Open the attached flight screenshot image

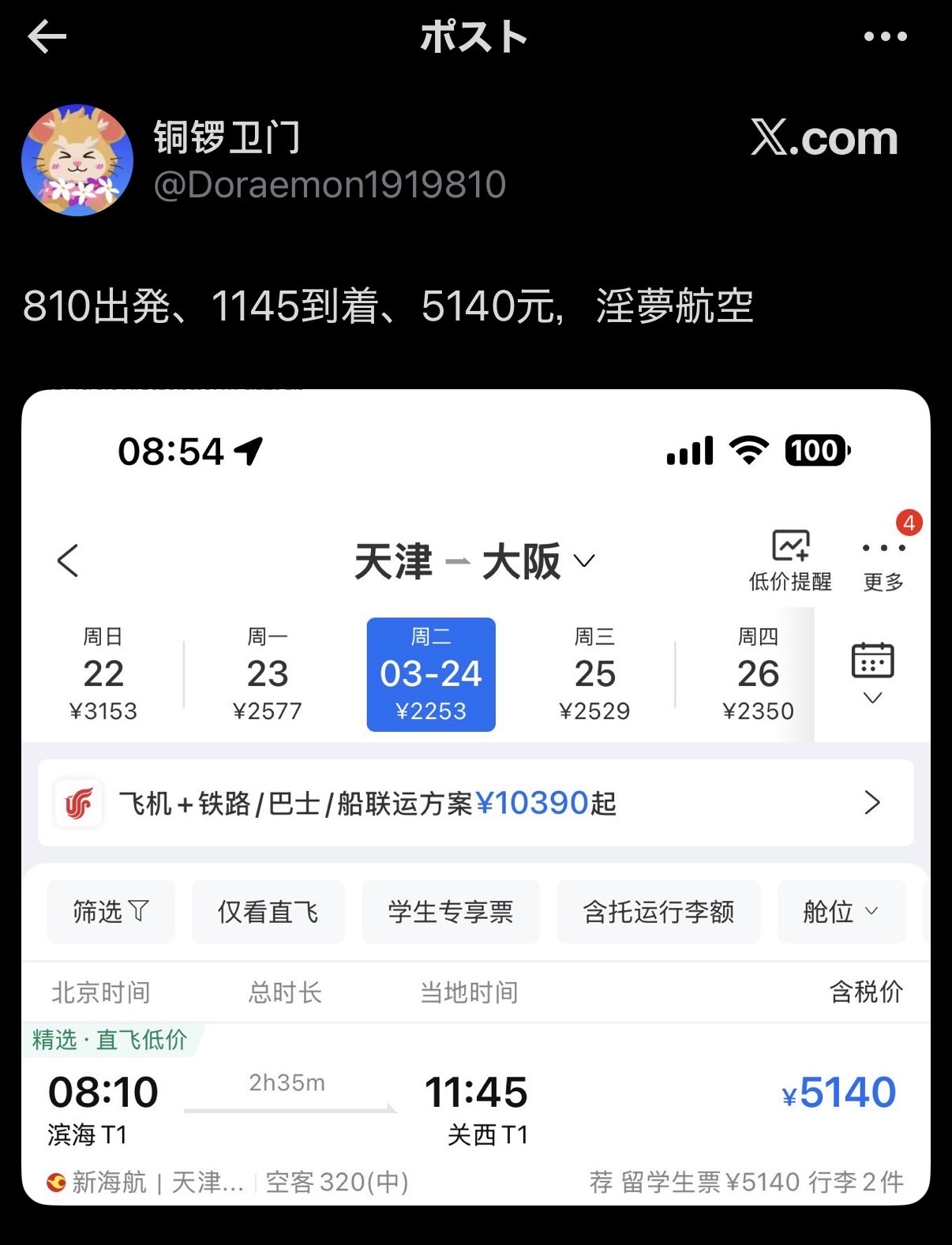pos(475,797)
